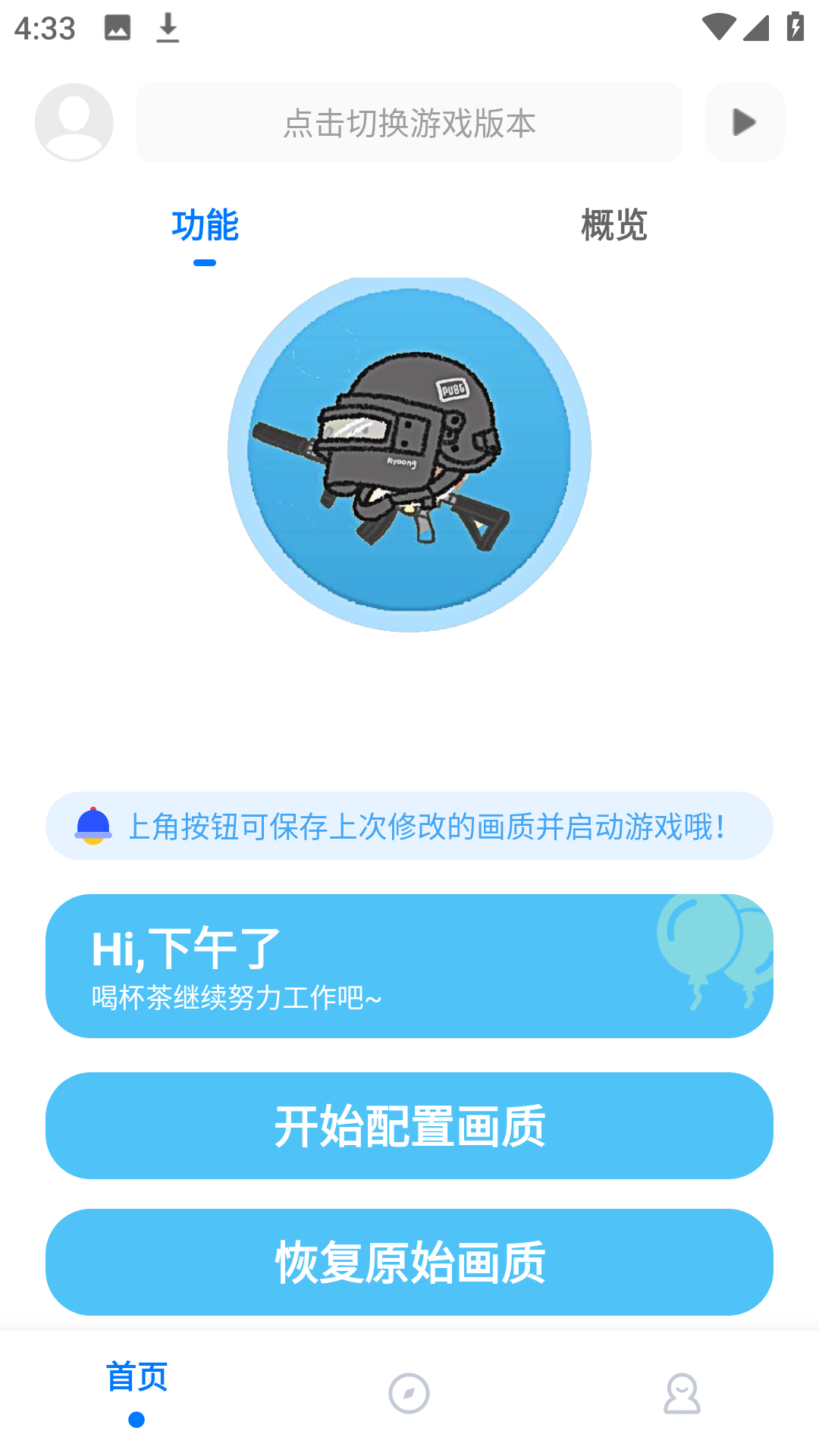Switch to the 概览 tab
This screenshot has width=819, height=1456.
[613, 226]
